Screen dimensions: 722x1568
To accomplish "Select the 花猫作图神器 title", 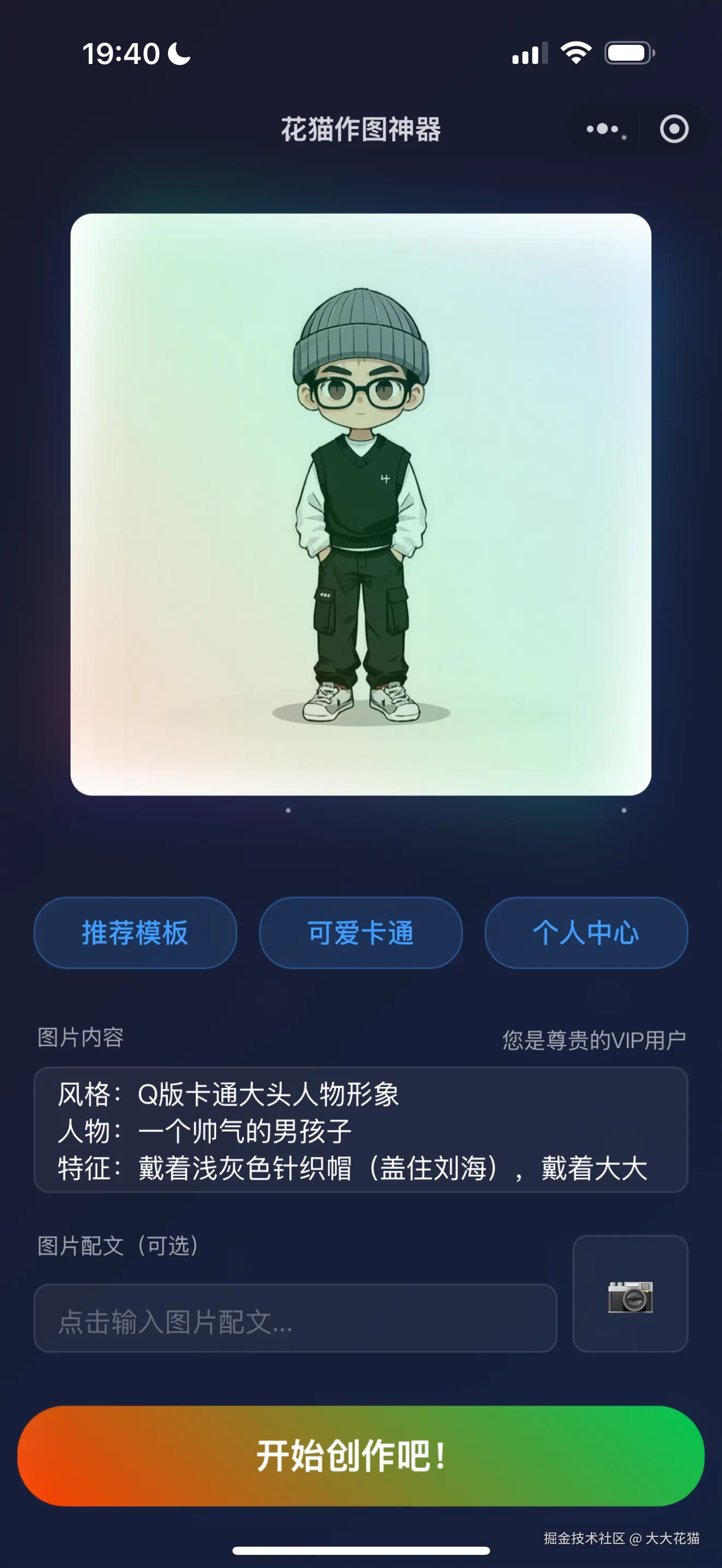I will (x=360, y=128).
